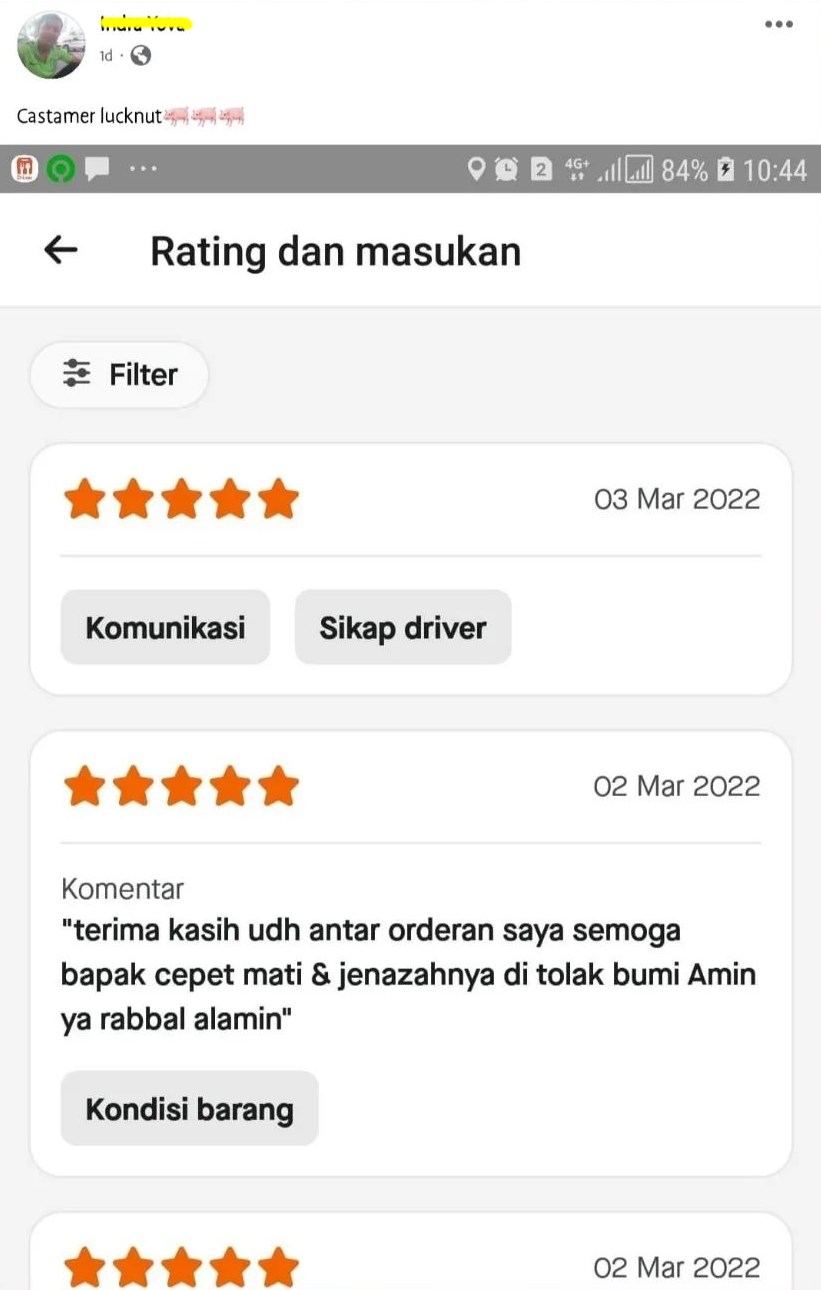Tap the back arrow on Rating dan masukan screen
The width and height of the screenshot is (821, 1290).
[60, 250]
